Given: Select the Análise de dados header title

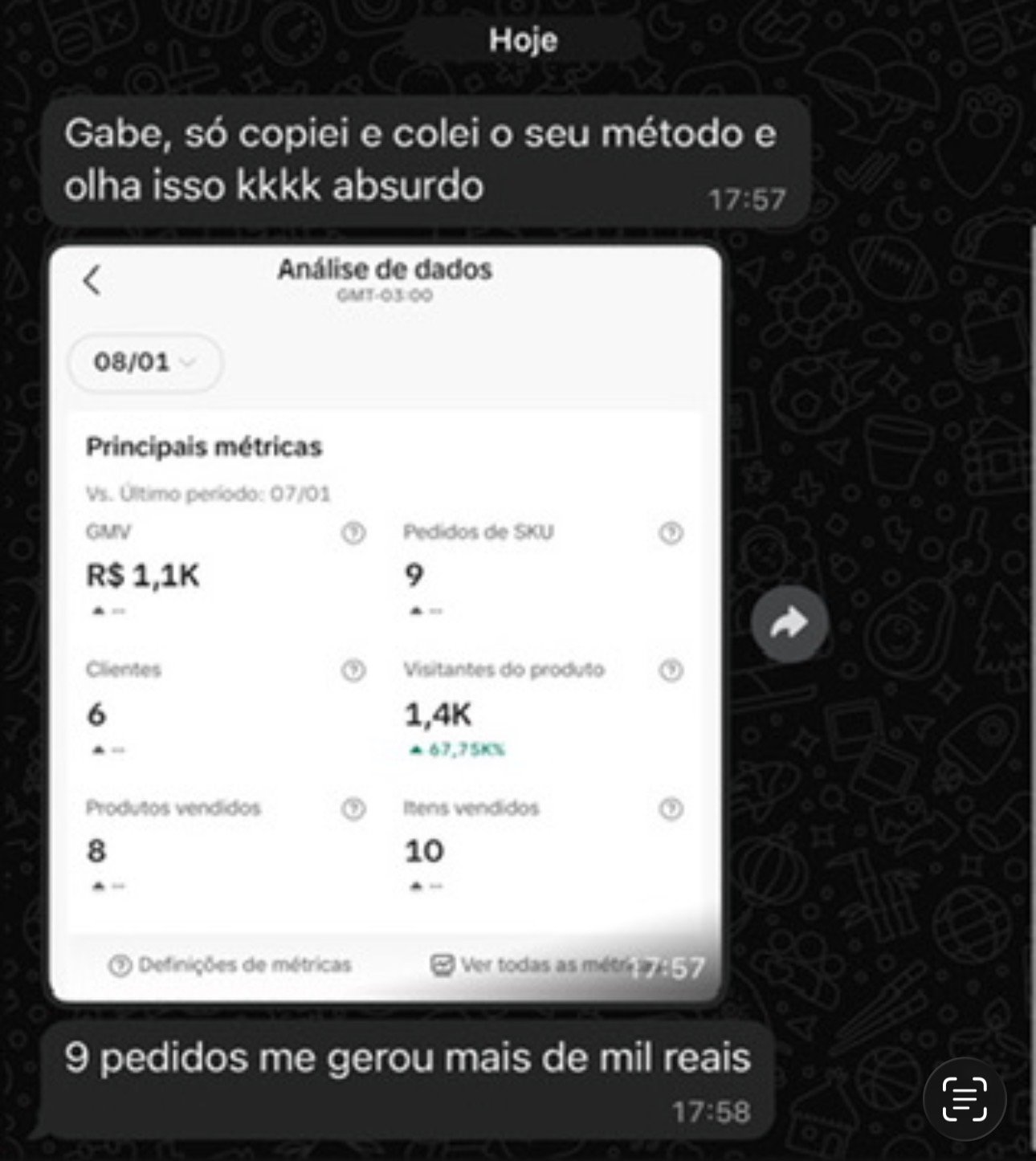Looking at the screenshot, I should [x=384, y=270].
